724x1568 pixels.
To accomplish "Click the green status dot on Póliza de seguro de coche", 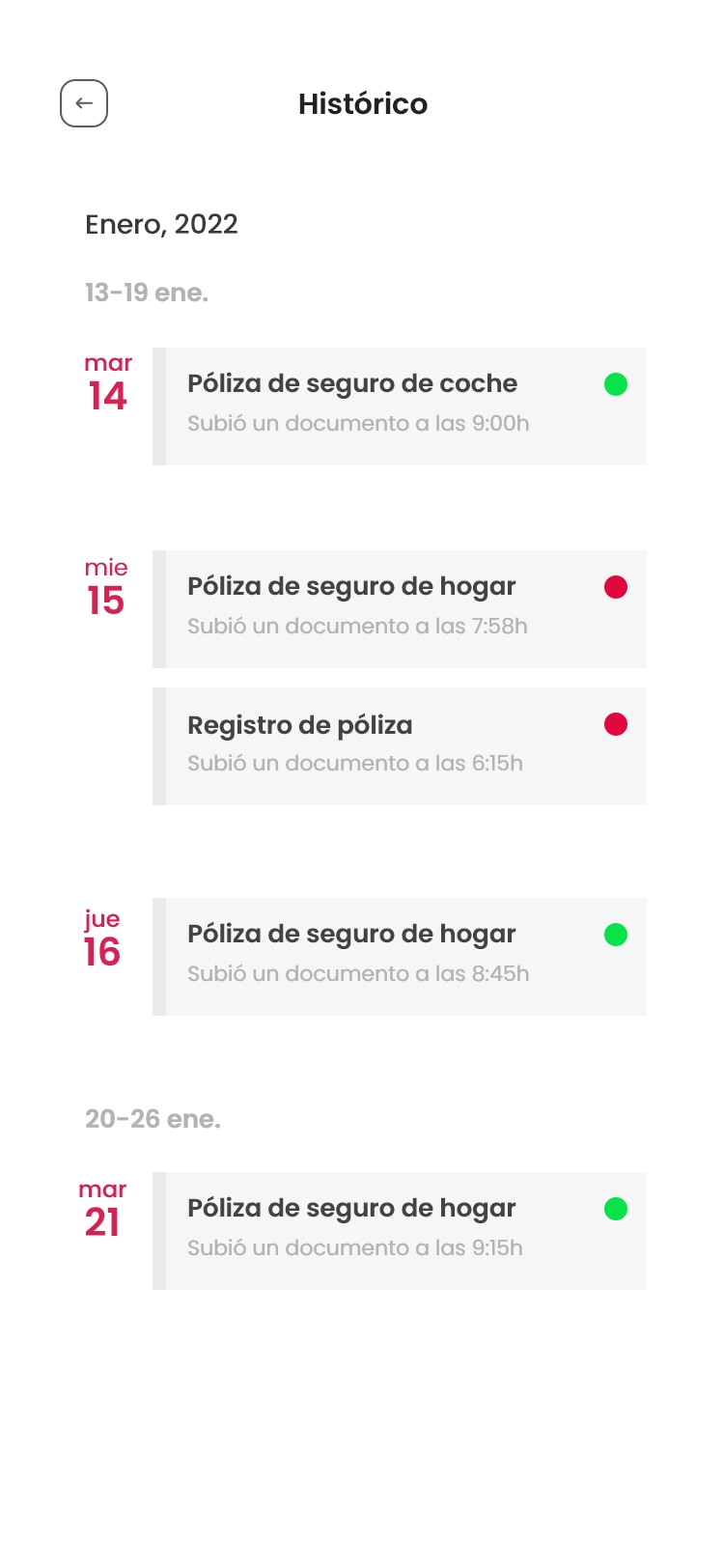I will pos(617,383).
